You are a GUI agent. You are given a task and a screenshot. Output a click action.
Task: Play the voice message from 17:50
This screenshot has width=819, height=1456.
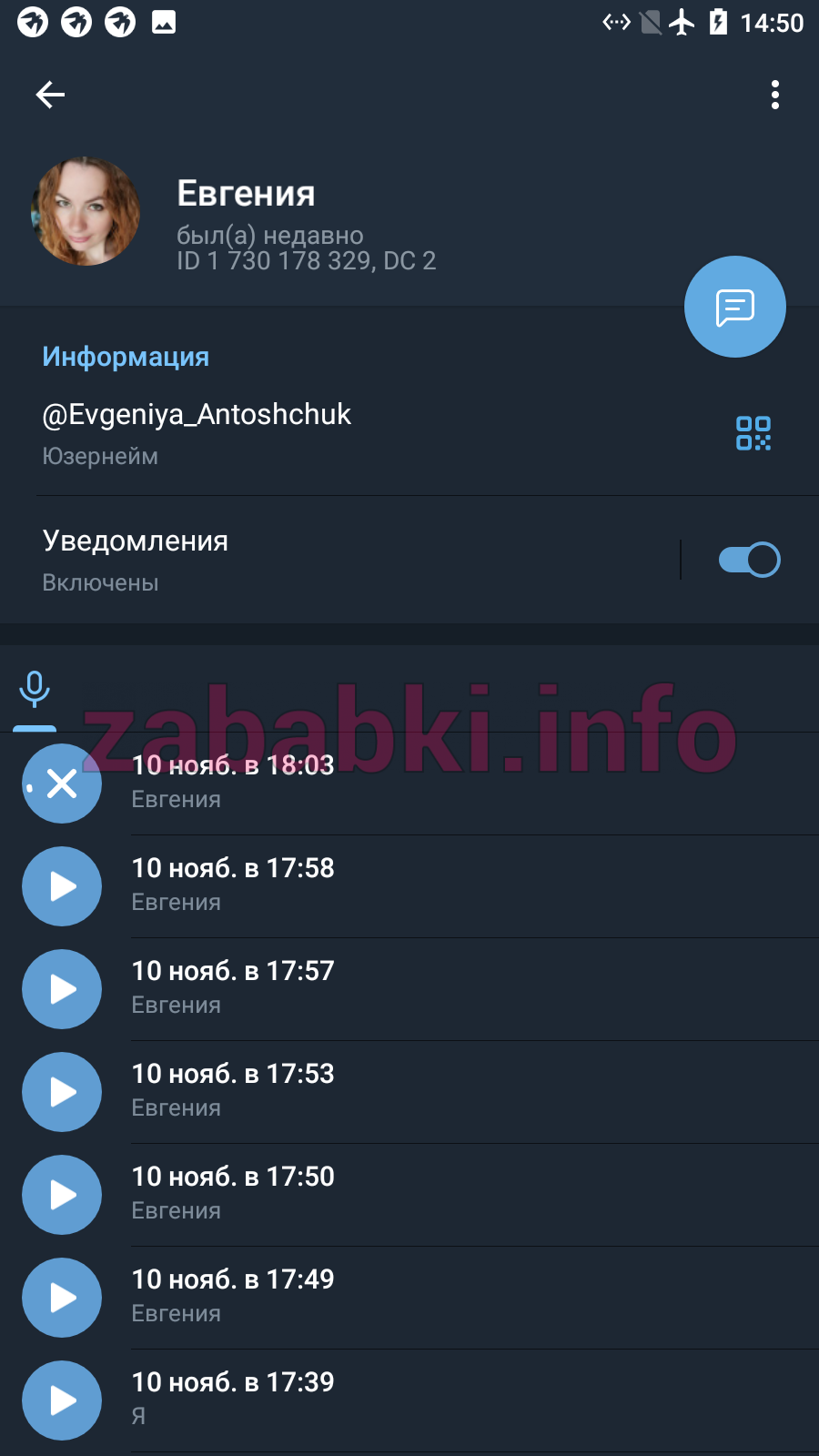point(62,1195)
